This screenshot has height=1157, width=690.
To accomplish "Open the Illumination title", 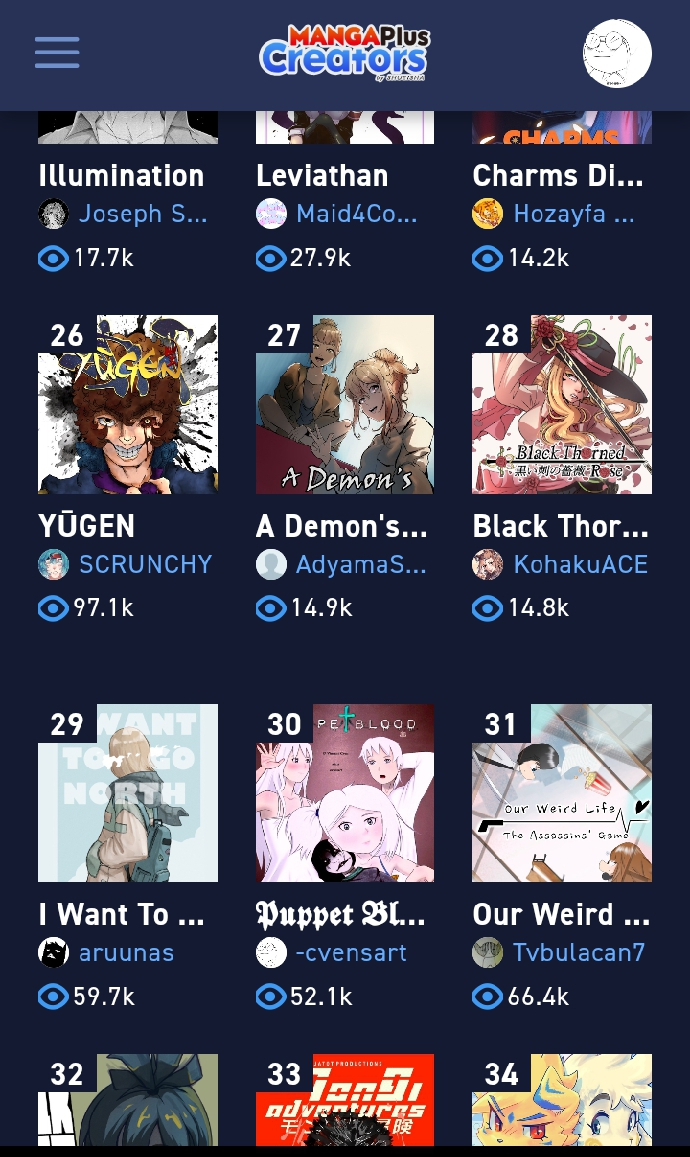I will coord(121,176).
